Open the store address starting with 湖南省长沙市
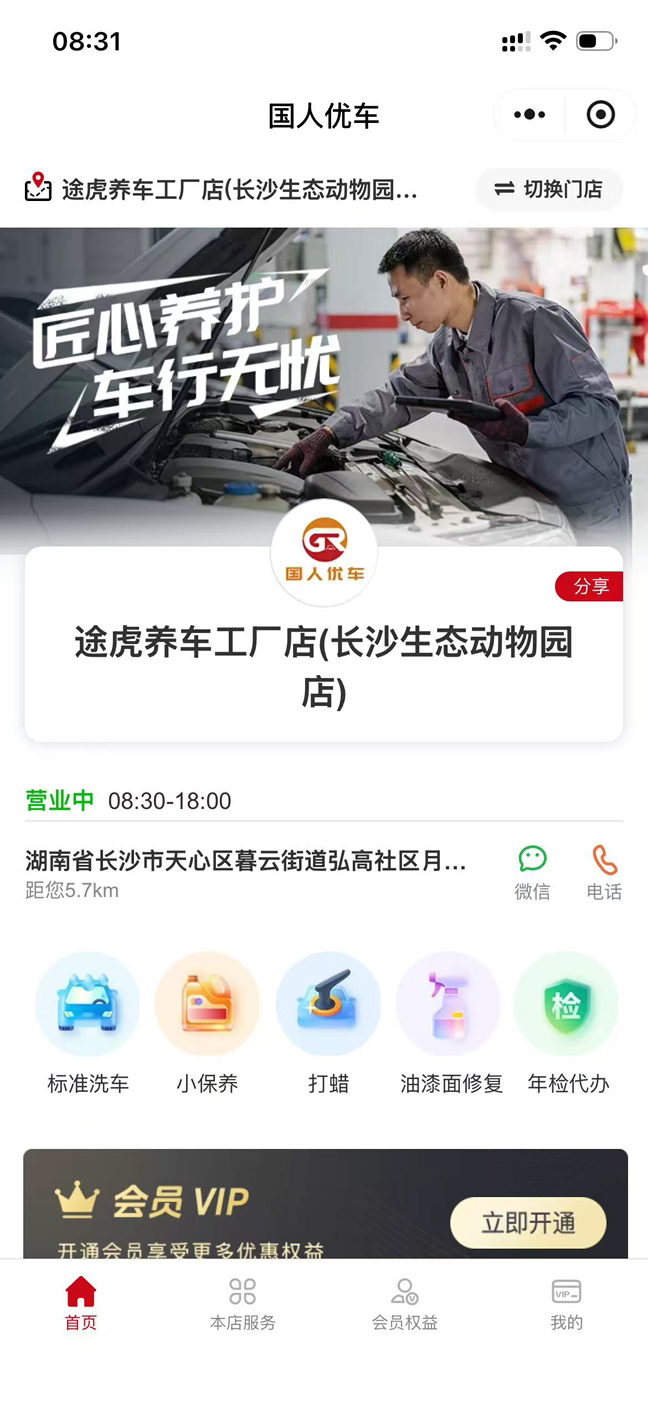 pos(246,861)
